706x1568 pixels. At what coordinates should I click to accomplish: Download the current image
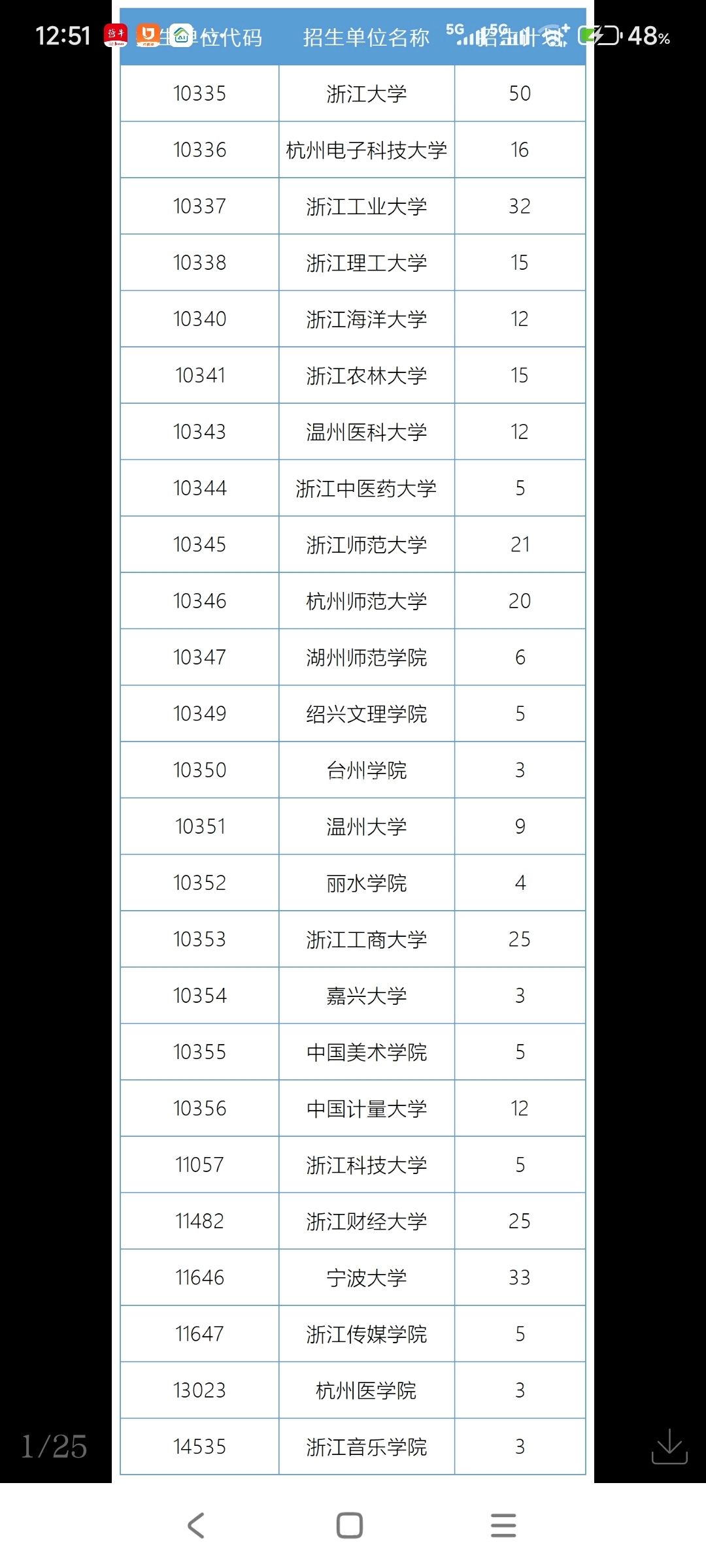[669, 1446]
